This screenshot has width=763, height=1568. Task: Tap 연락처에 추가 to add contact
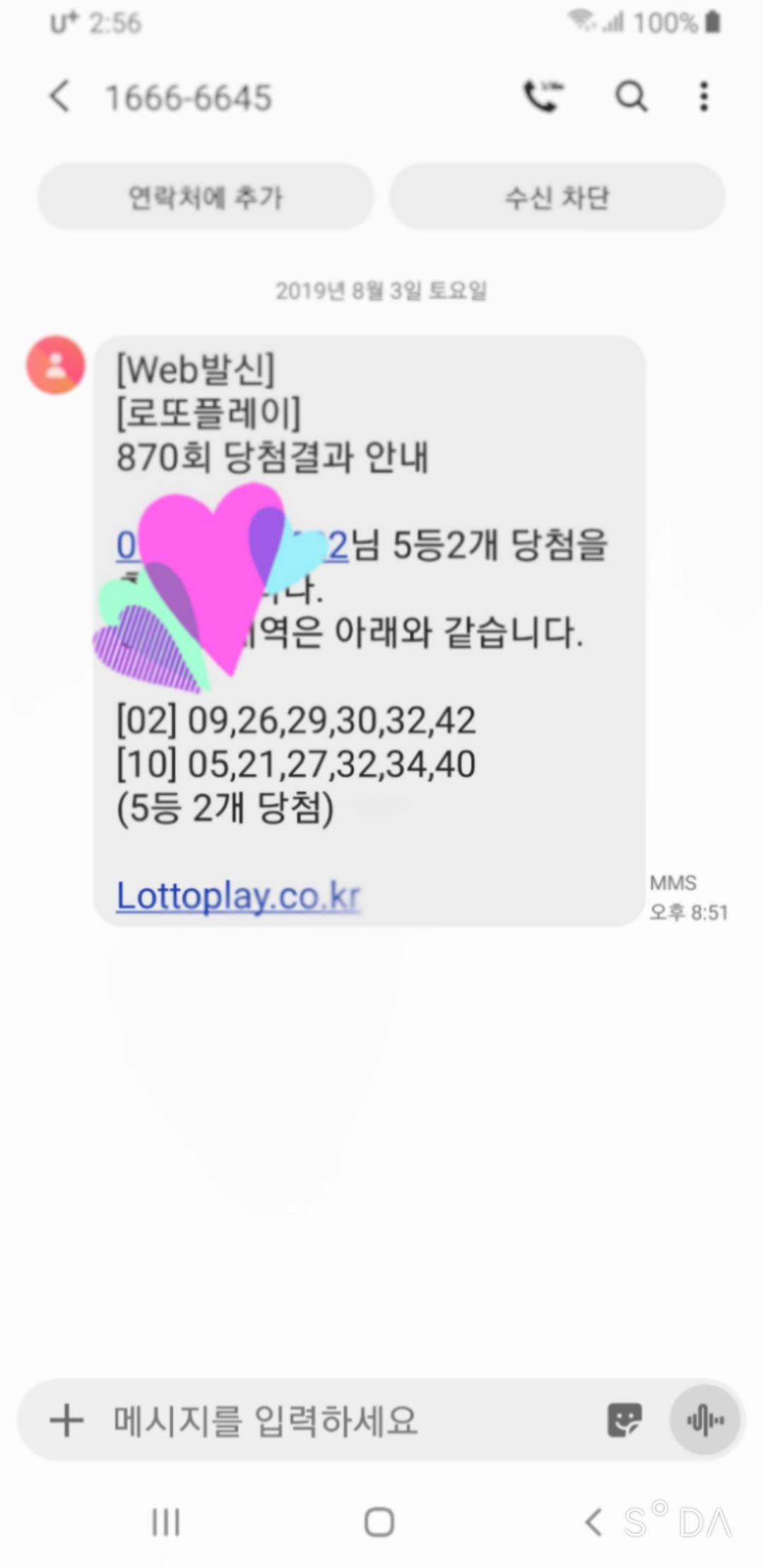click(205, 197)
